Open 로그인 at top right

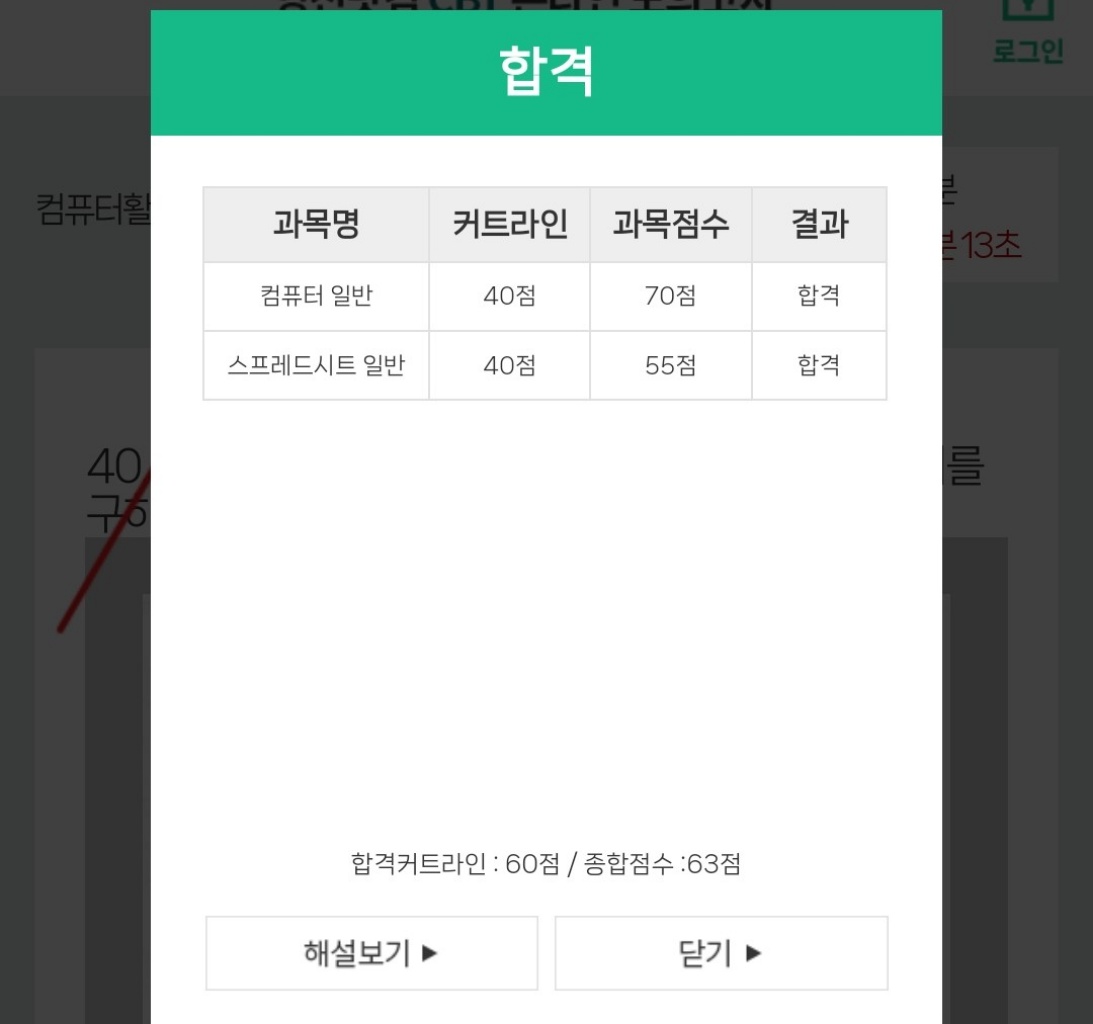1027,35
